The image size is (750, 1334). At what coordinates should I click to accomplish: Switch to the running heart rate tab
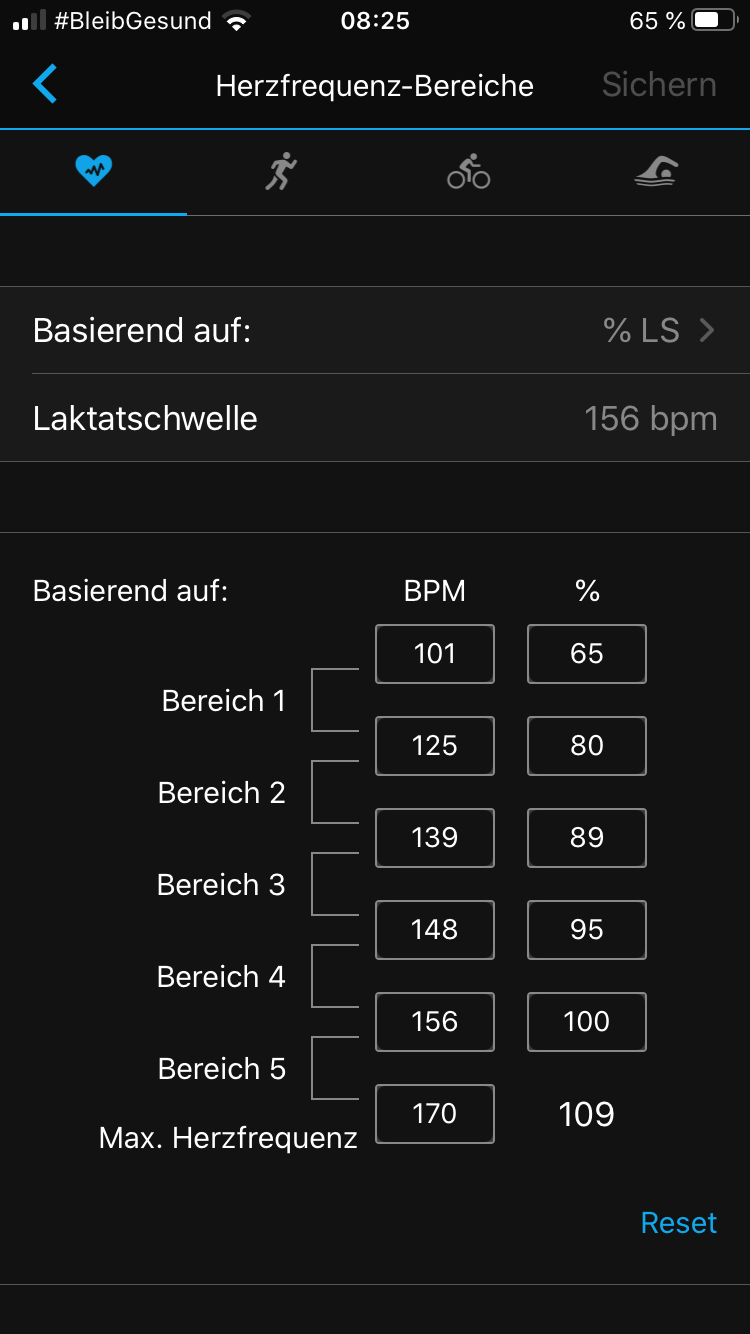click(x=281, y=172)
